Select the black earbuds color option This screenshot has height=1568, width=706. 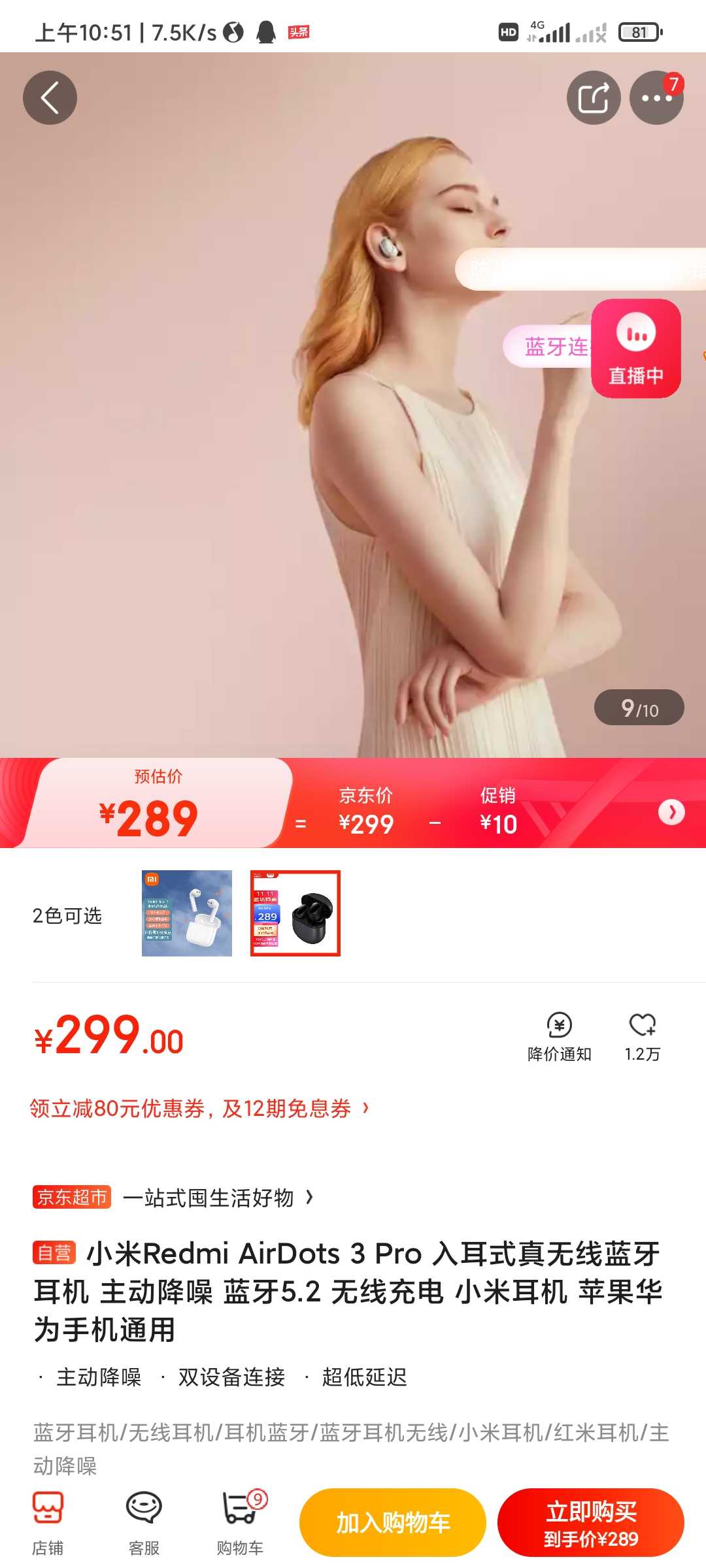[x=295, y=913]
